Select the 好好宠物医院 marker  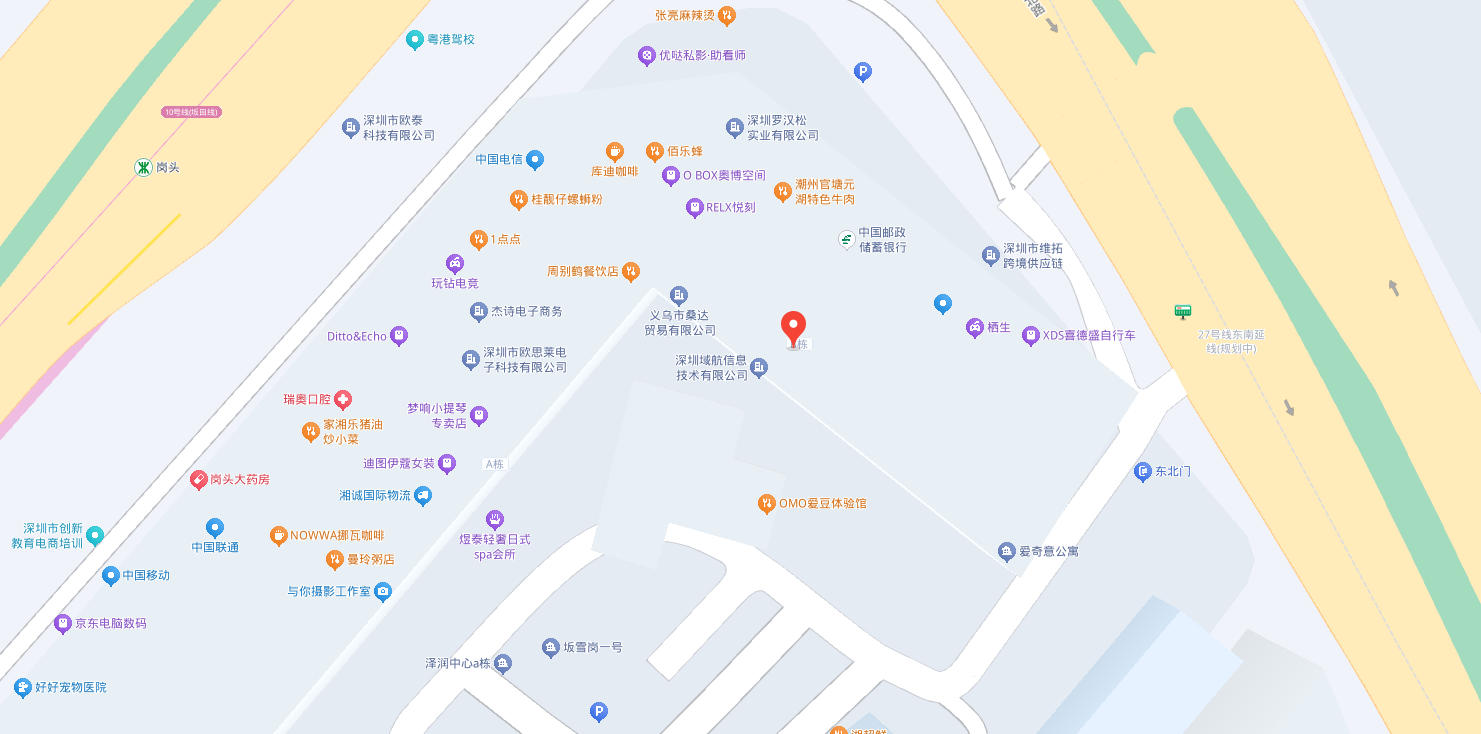[x=23, y=687]
